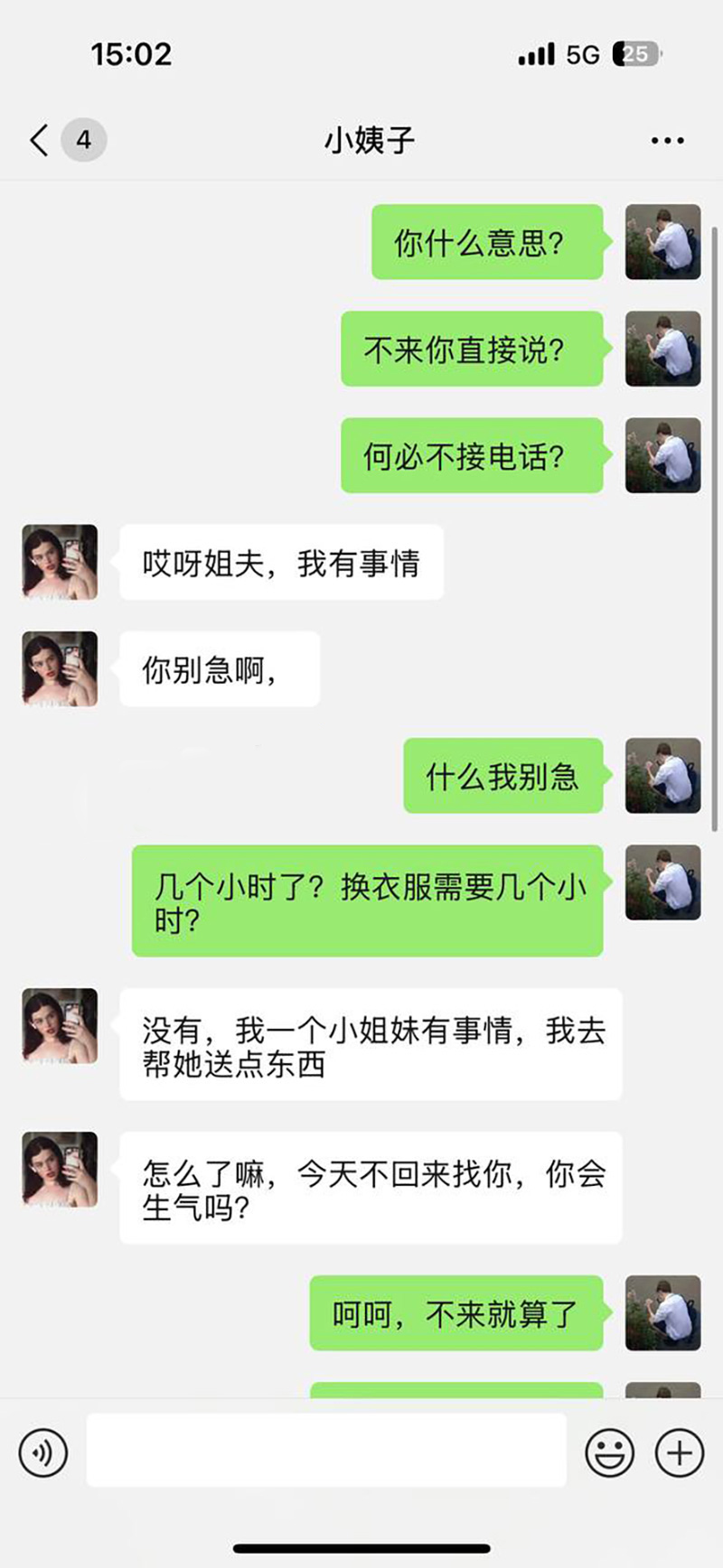
Task: Open the three-dot chat options menu
Action: click(x=667, y=141)
